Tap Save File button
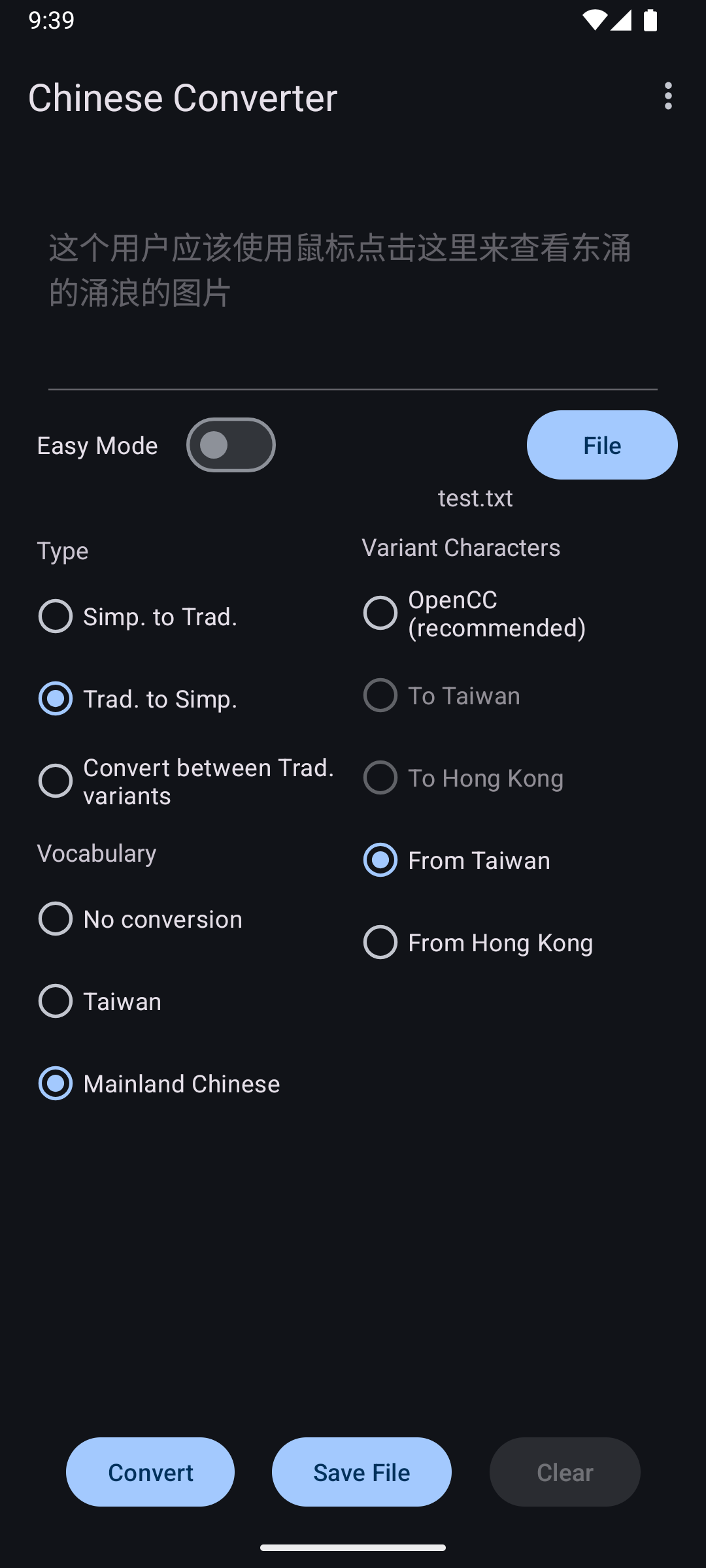The height and width of the screenshot is (1568, 706). [361, 1472]
